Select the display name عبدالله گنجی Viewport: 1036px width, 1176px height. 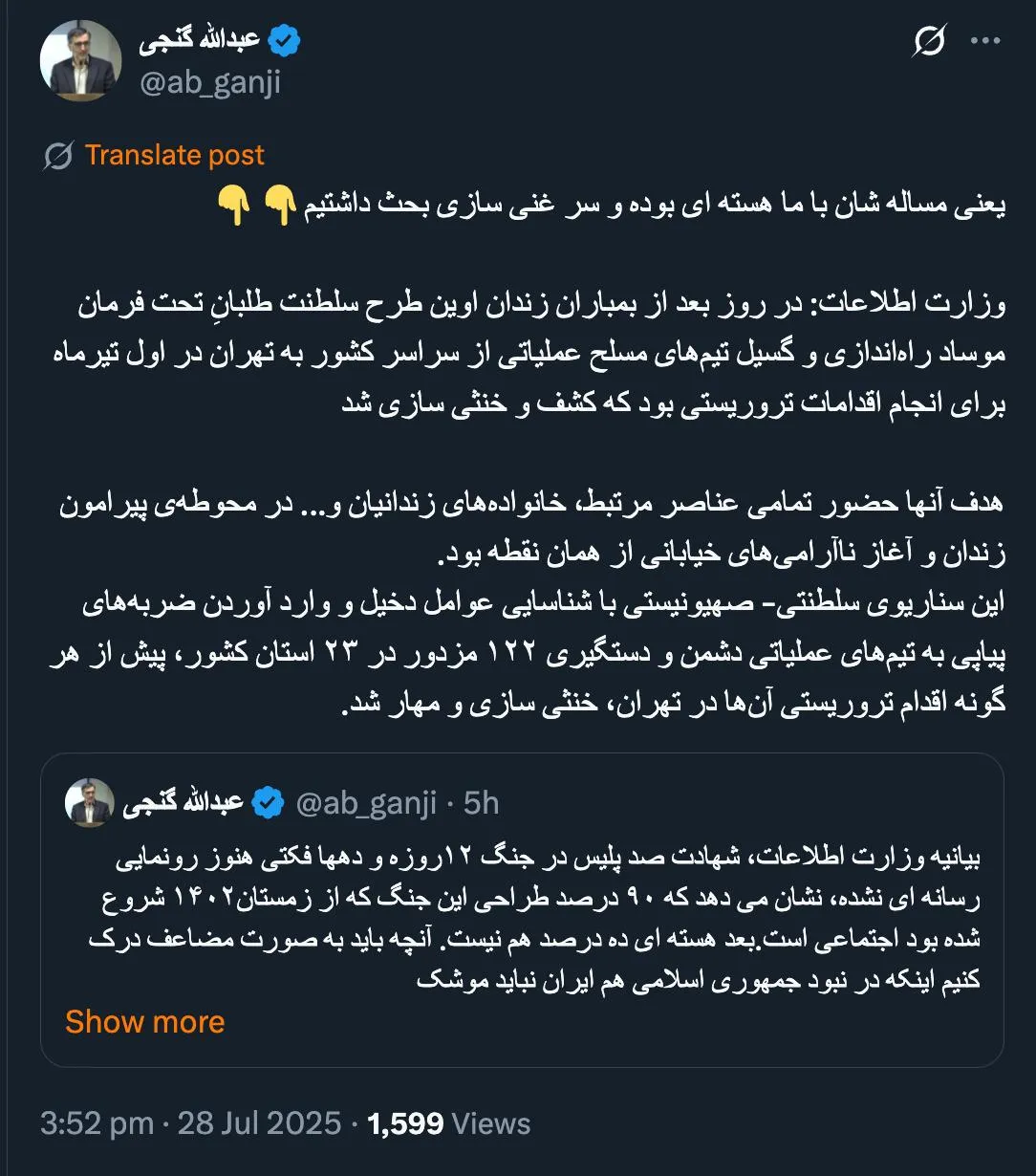[x=189, y=40]
